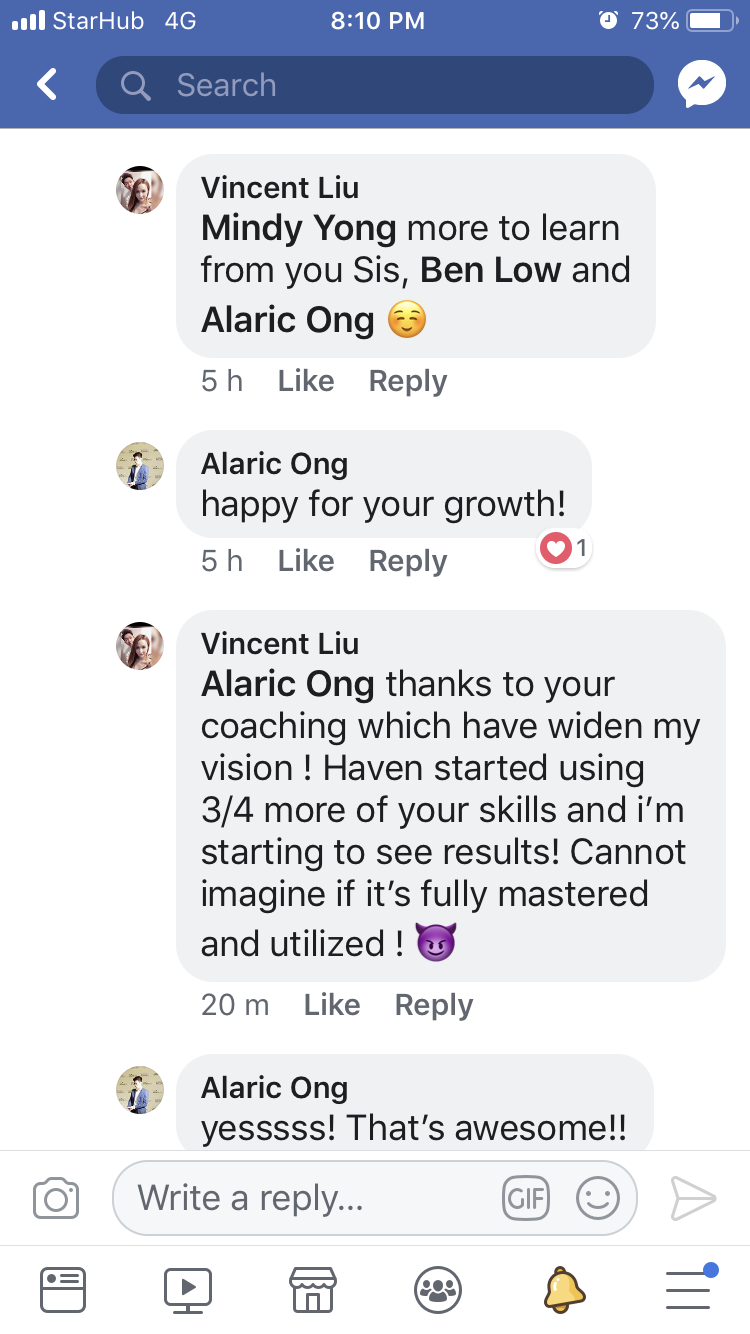This screenshot has height=1334, width=750.
Task: Reply to Vincent Liu's comment posted 20 m ago
Action: tap(433, 1005)
